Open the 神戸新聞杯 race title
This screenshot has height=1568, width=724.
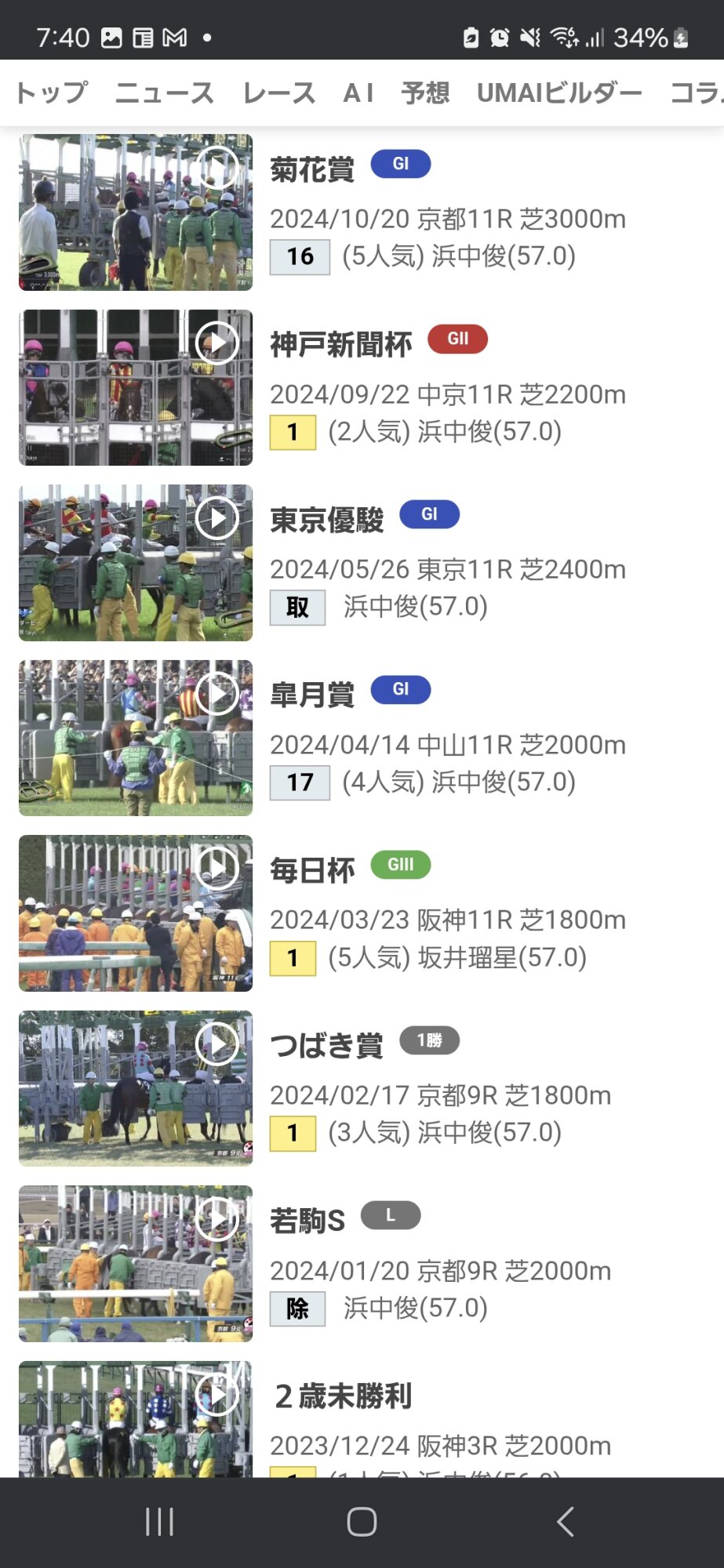tap(340, 343)
